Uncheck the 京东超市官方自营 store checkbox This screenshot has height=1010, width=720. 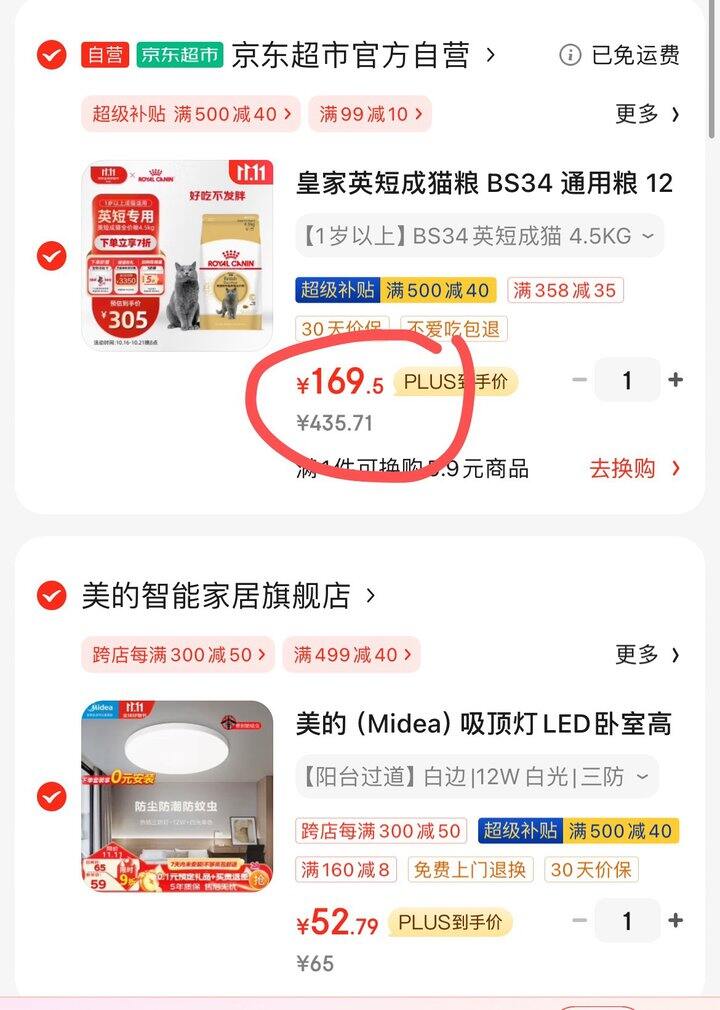point(51,55)
